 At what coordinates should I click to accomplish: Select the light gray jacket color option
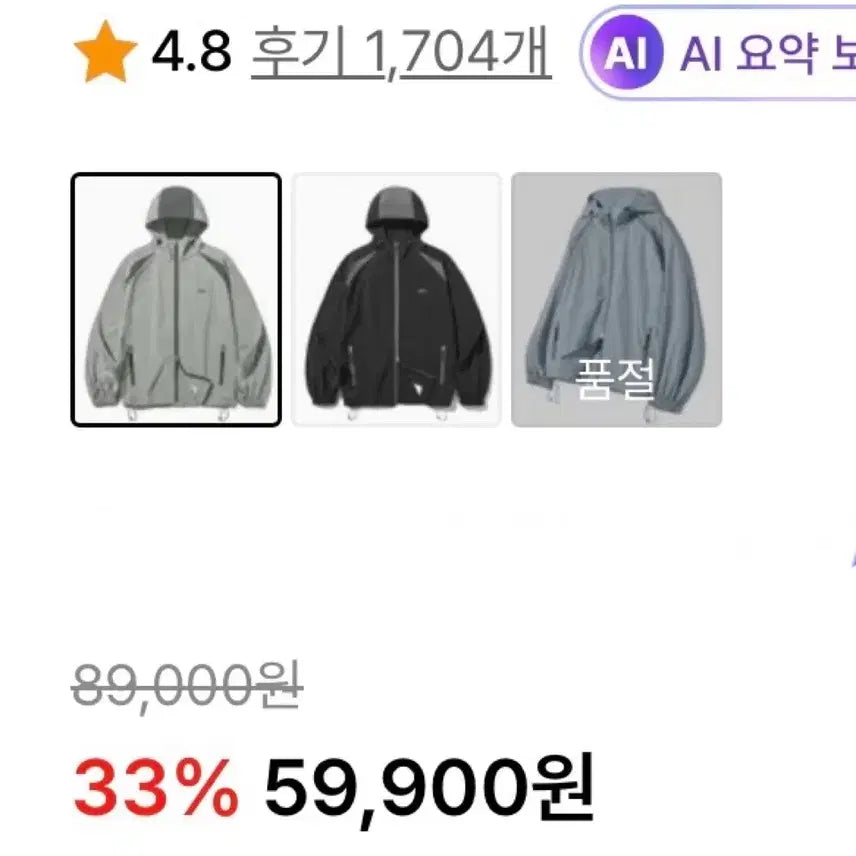pyautogui.click(x=176, y=300)
